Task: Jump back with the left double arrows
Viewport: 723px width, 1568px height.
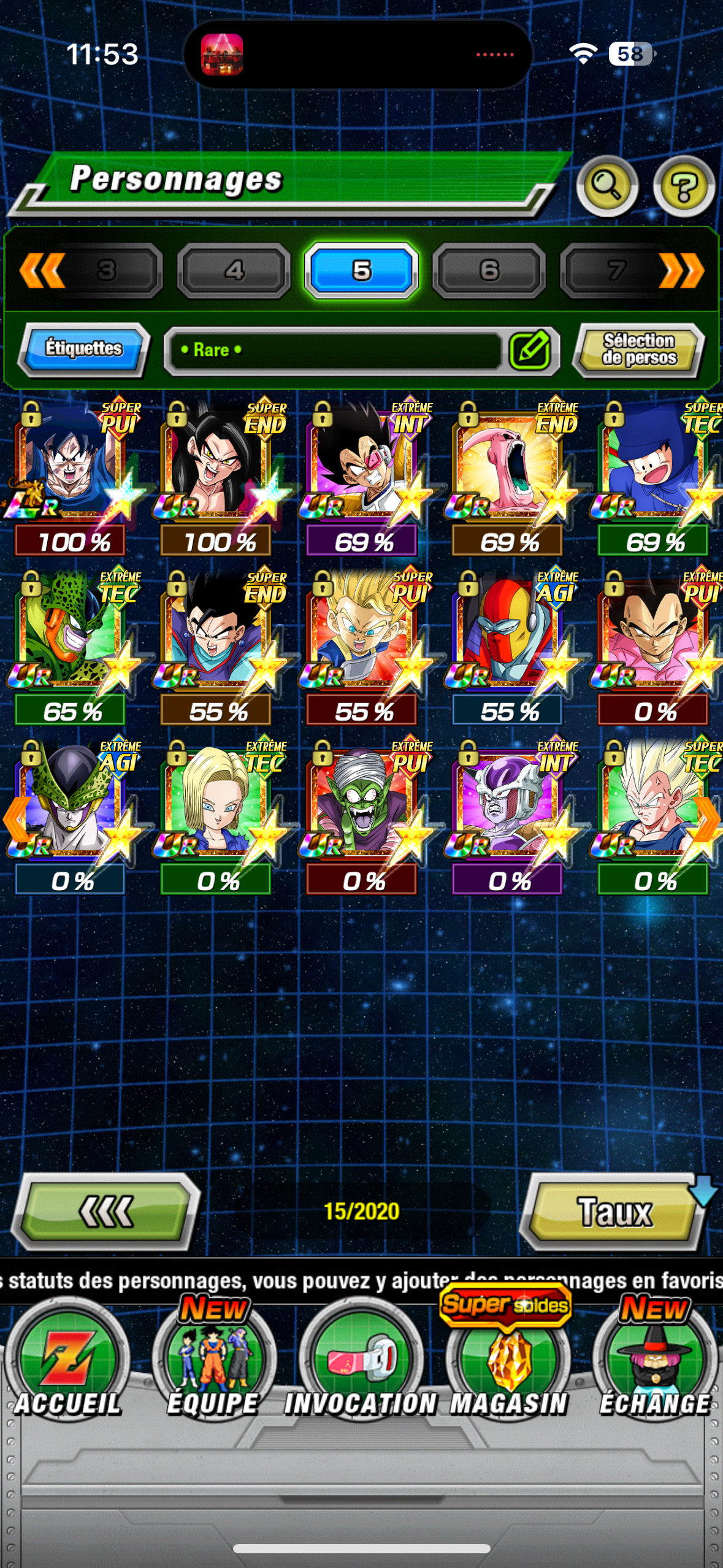Action: pos(42,270)
